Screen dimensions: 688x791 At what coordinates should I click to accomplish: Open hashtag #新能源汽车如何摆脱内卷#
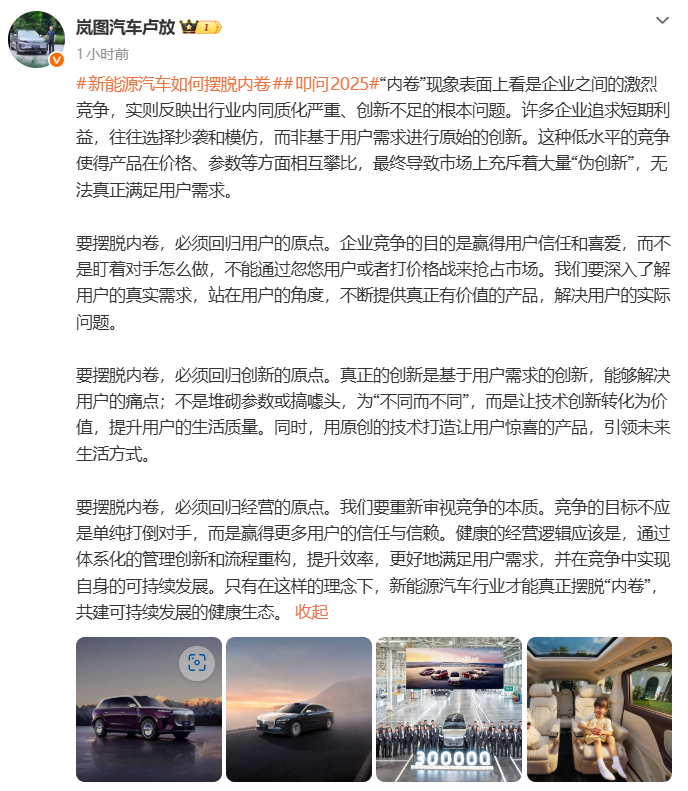pos(176,82)
